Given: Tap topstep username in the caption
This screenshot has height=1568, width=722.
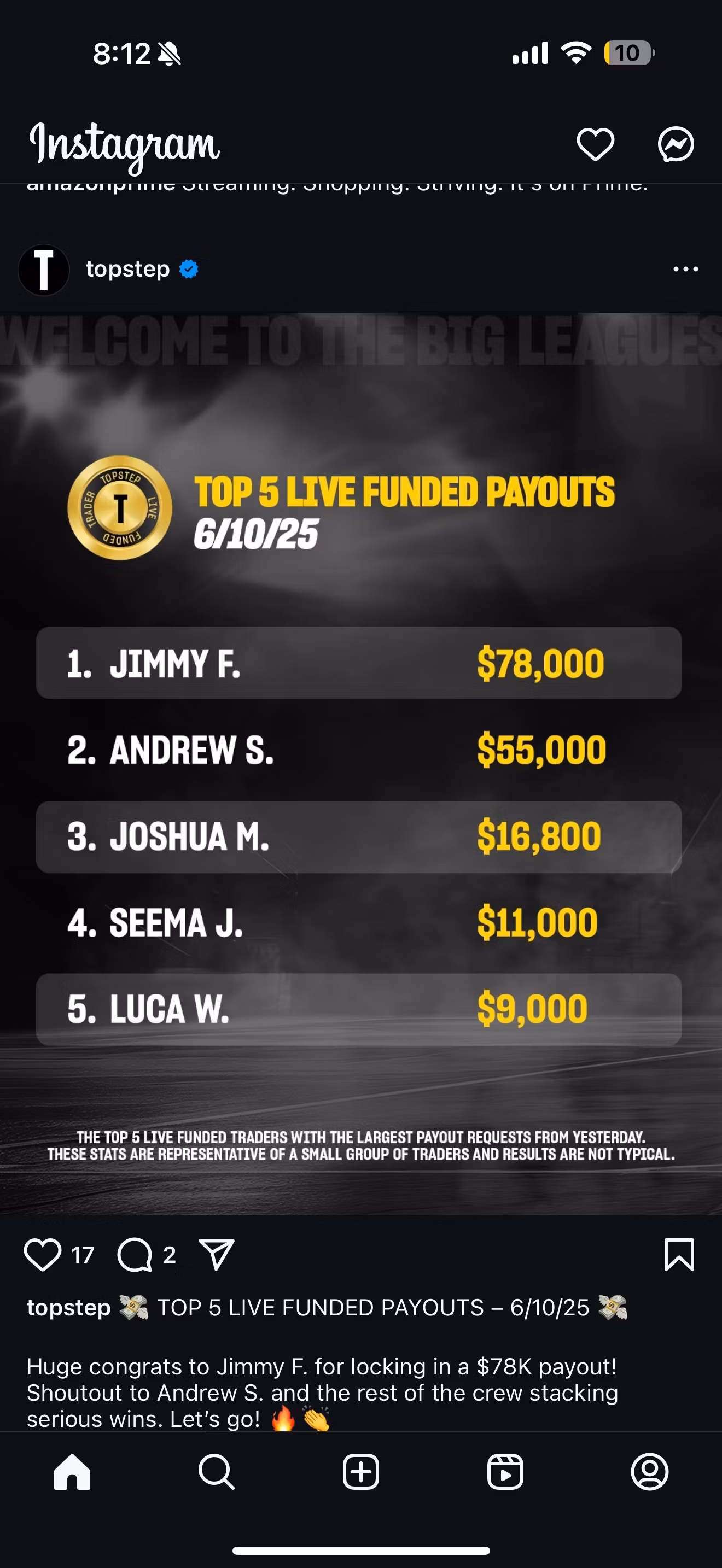Looking at the screenshot, I should coord(68,1307).
